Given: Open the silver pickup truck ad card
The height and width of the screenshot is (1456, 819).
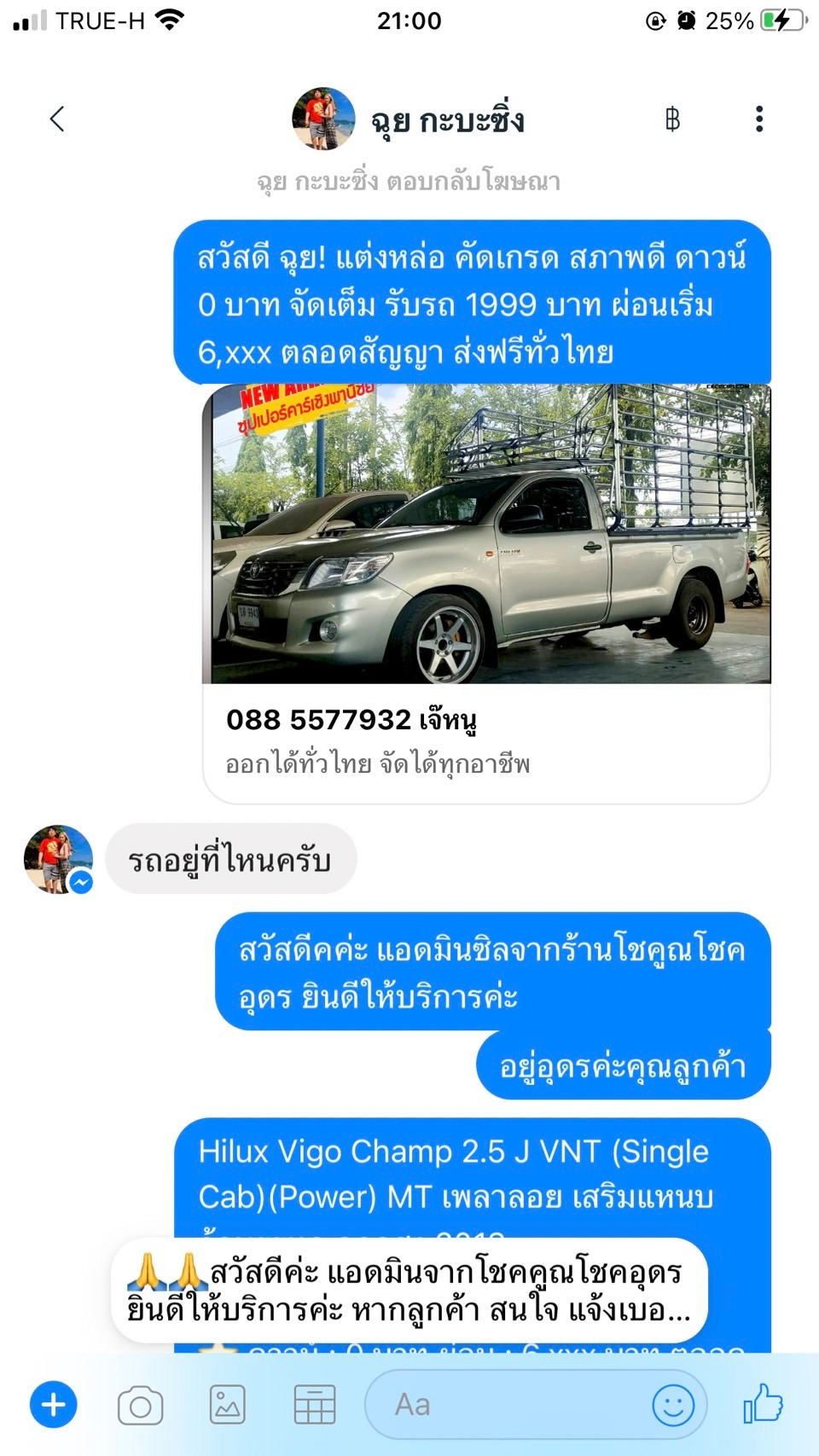Looking at the screenshot, I should (x=486, y=593).
